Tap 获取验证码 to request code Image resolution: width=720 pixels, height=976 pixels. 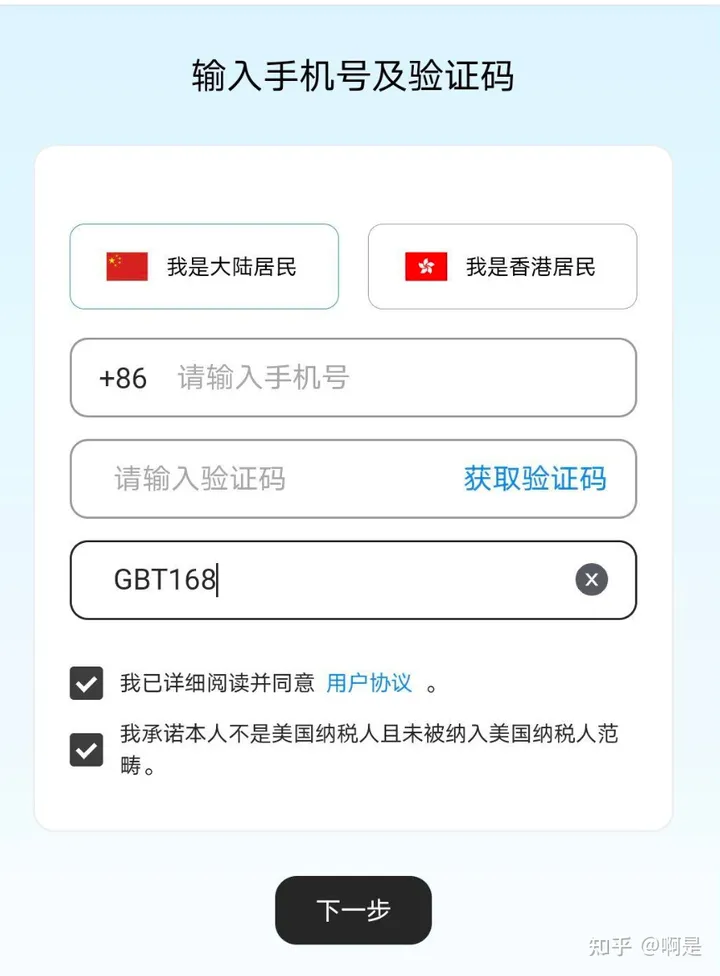pos(535,479)
